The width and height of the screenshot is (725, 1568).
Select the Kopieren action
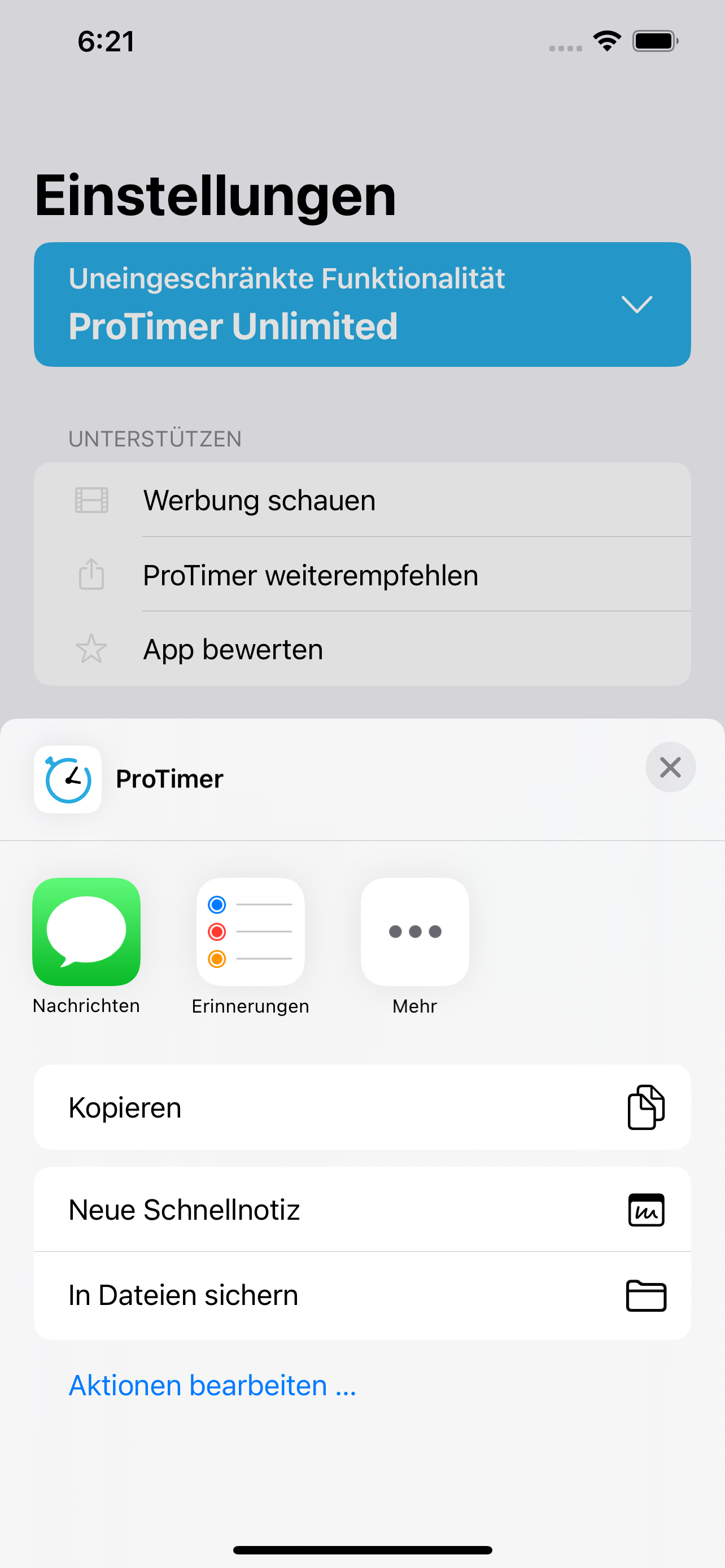(x=362, y=1107)
